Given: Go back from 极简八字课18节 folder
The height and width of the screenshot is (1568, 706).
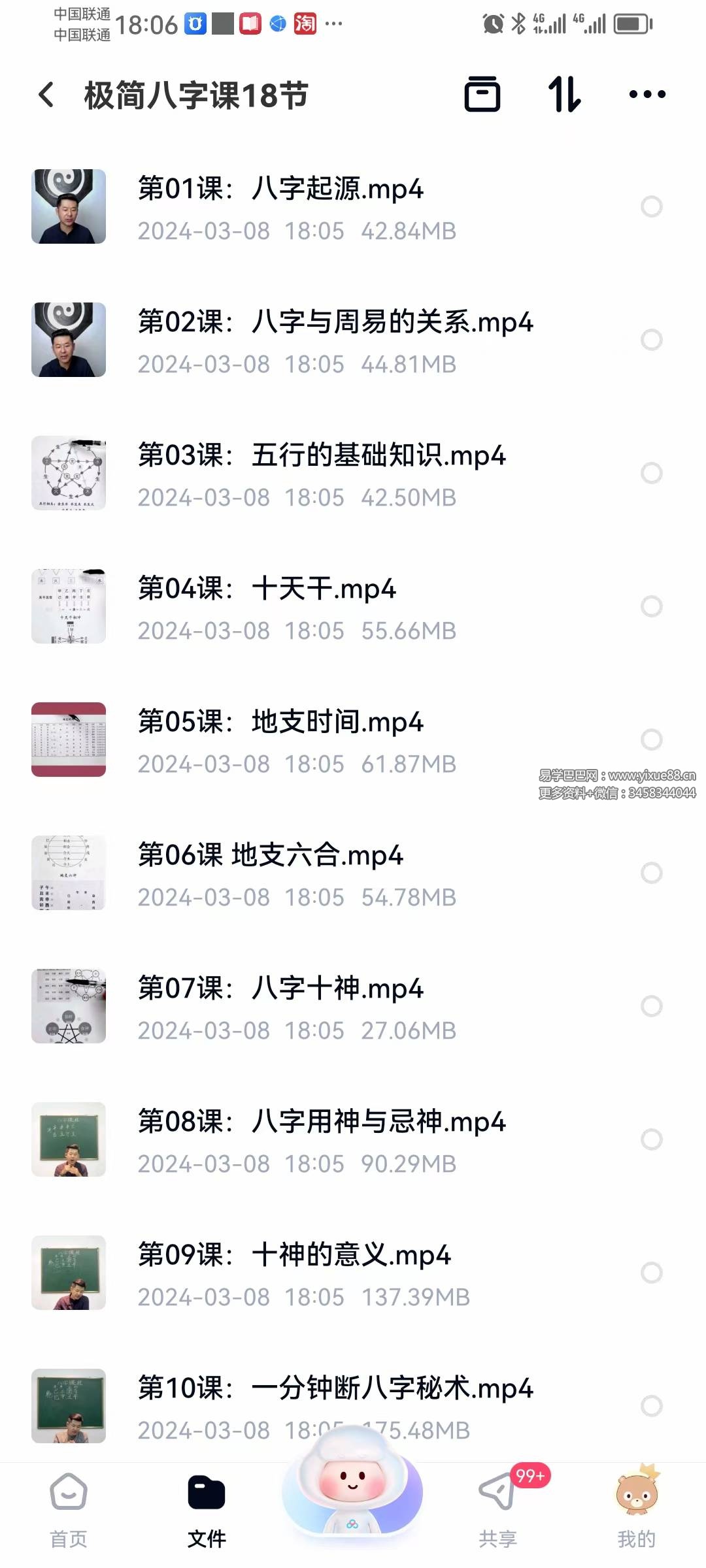Looking at the screenshot, I should [x=46, y=95].
